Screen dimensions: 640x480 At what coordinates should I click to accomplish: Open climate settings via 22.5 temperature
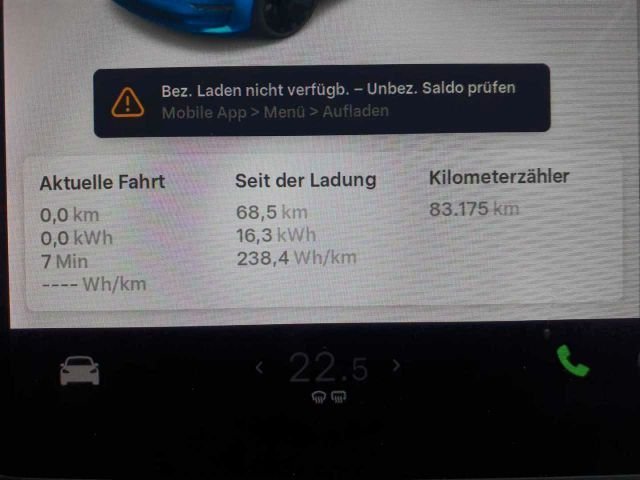(x=328, y=369)
